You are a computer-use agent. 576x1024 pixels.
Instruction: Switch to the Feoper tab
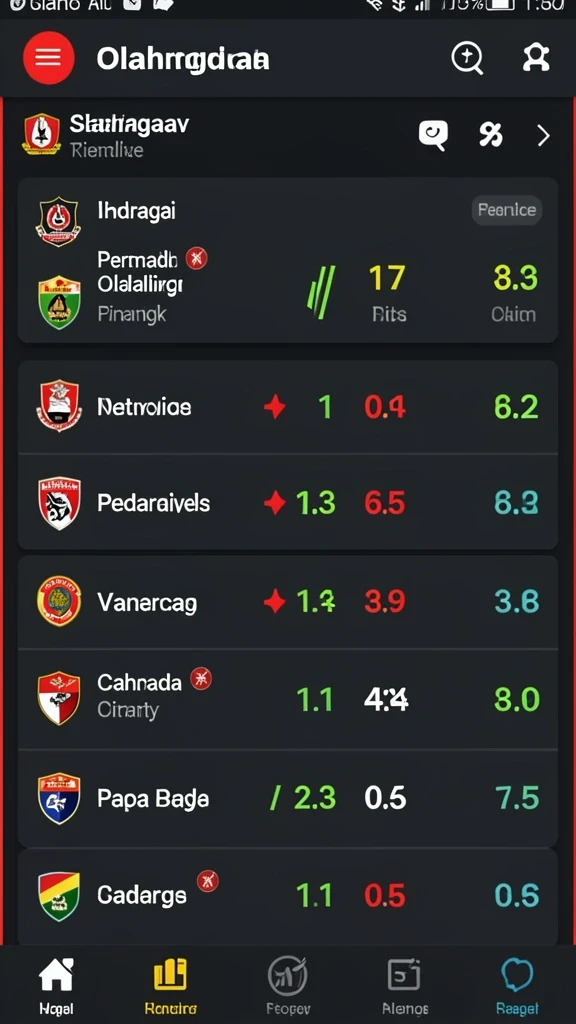click(288, 986)
